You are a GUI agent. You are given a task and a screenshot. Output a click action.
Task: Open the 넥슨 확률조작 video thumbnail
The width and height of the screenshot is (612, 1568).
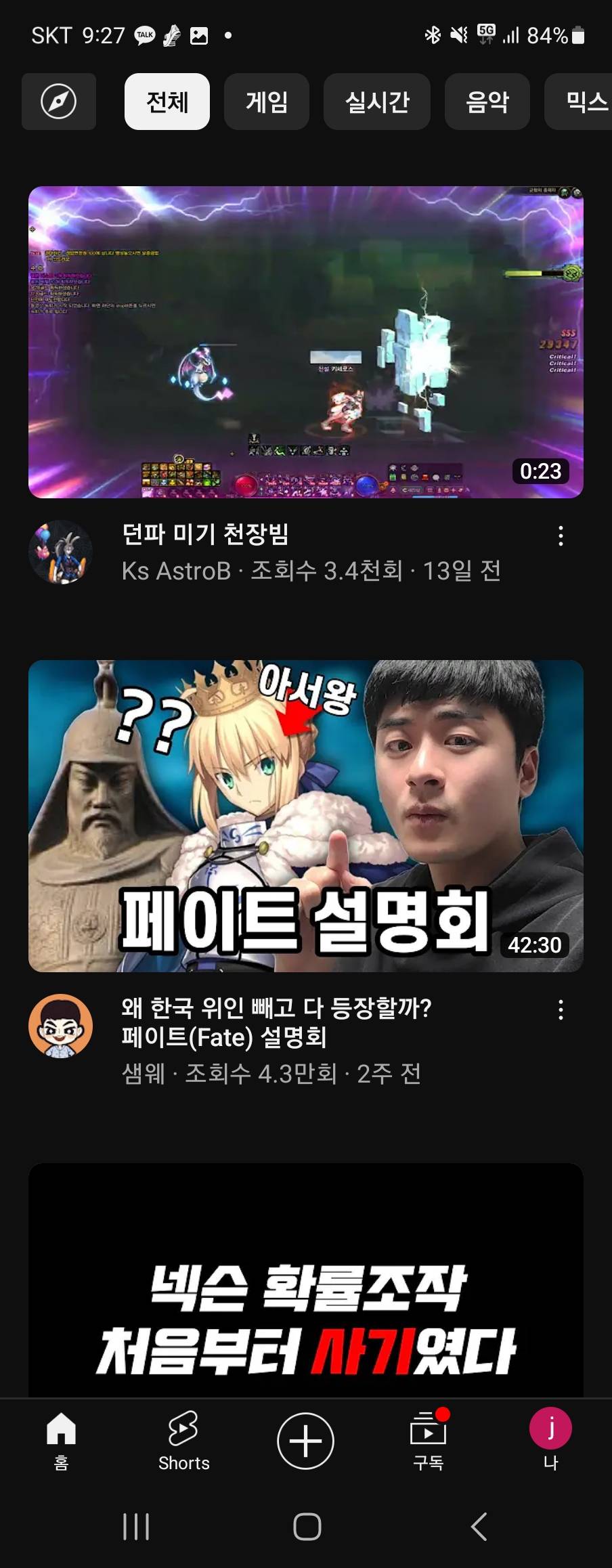tap(306, 1280)
